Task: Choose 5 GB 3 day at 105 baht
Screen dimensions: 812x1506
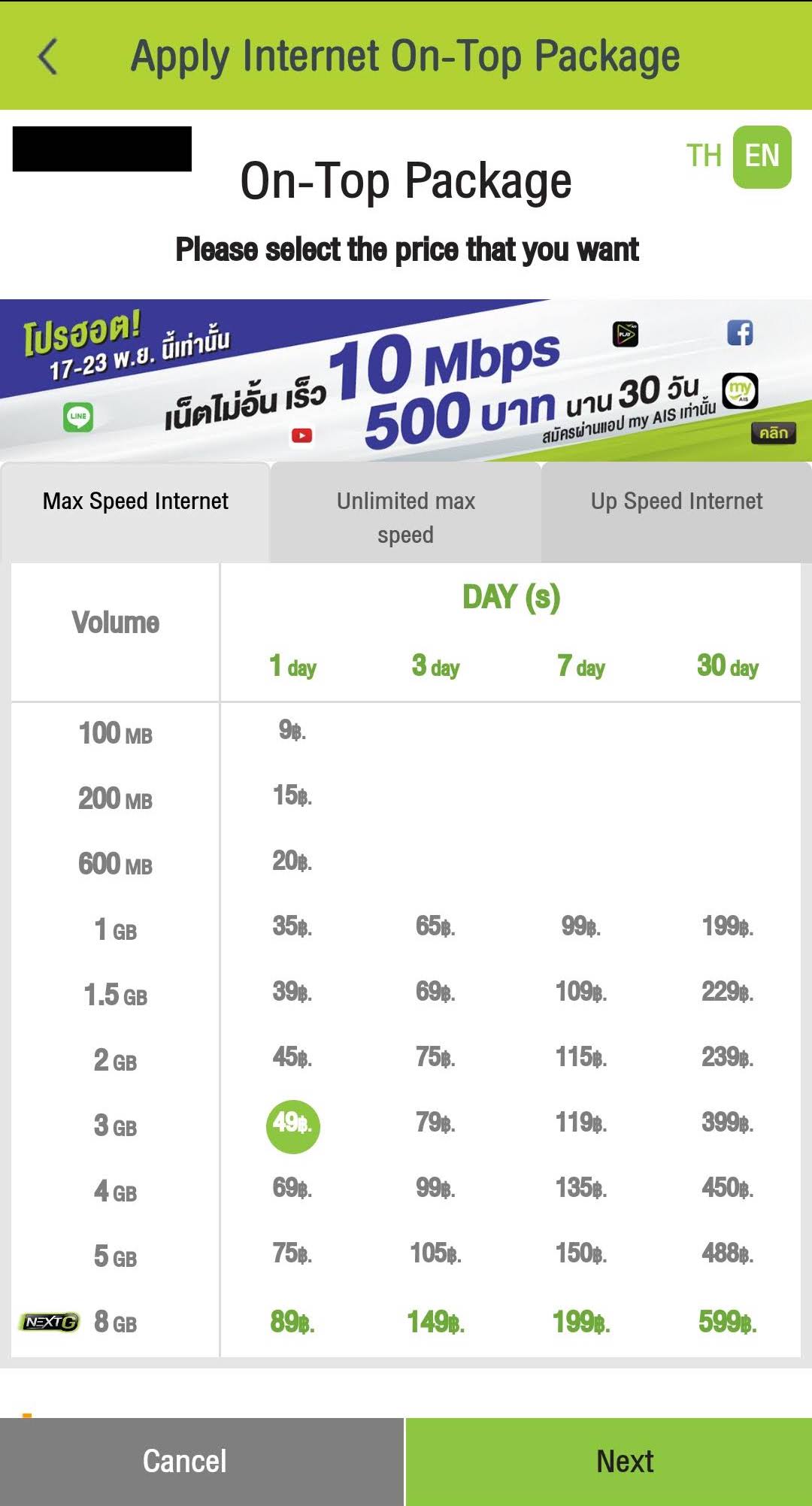Action: pos(435,1253)
